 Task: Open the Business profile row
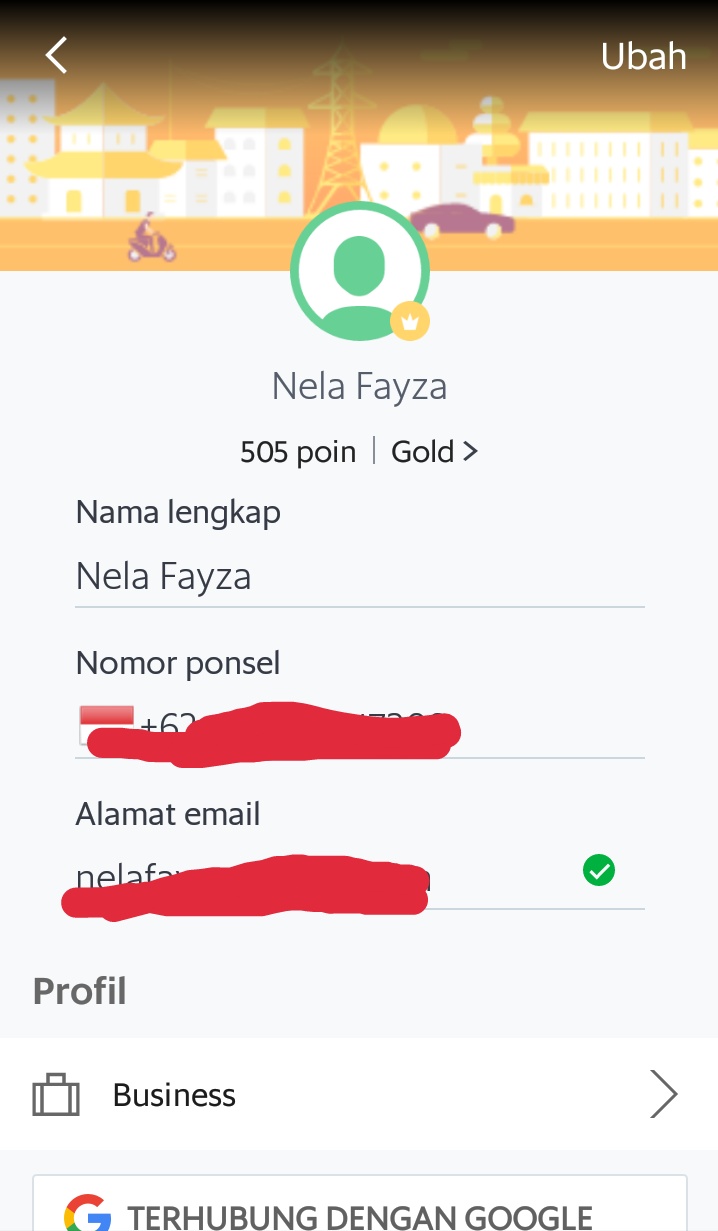click(359, 1095)
